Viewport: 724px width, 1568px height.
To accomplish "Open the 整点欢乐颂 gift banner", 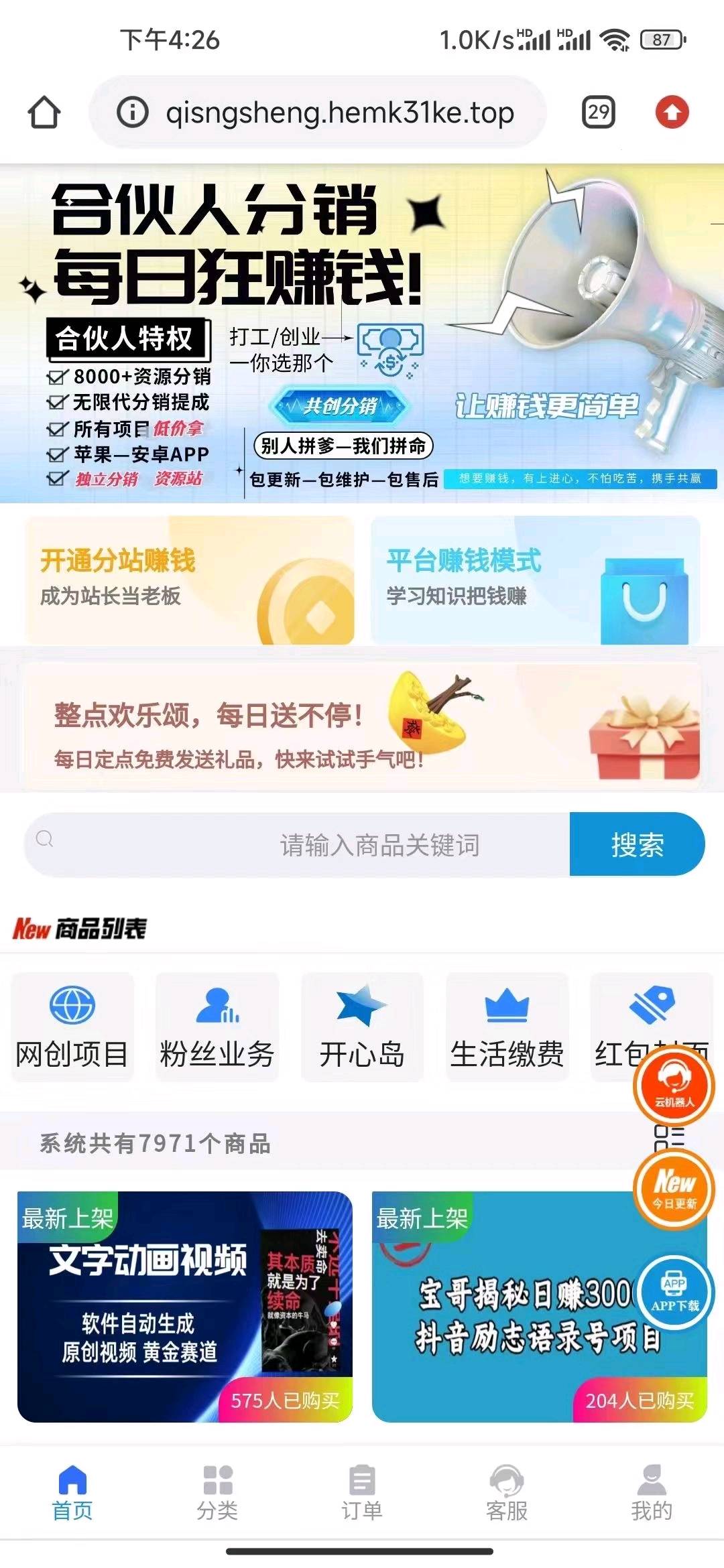I will [x=362, y=727].
